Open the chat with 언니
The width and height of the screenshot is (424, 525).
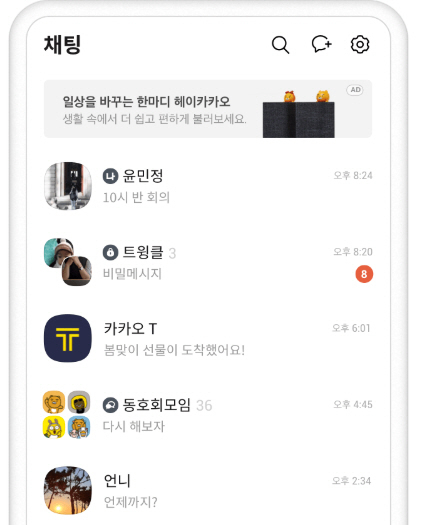click(208, 491)
